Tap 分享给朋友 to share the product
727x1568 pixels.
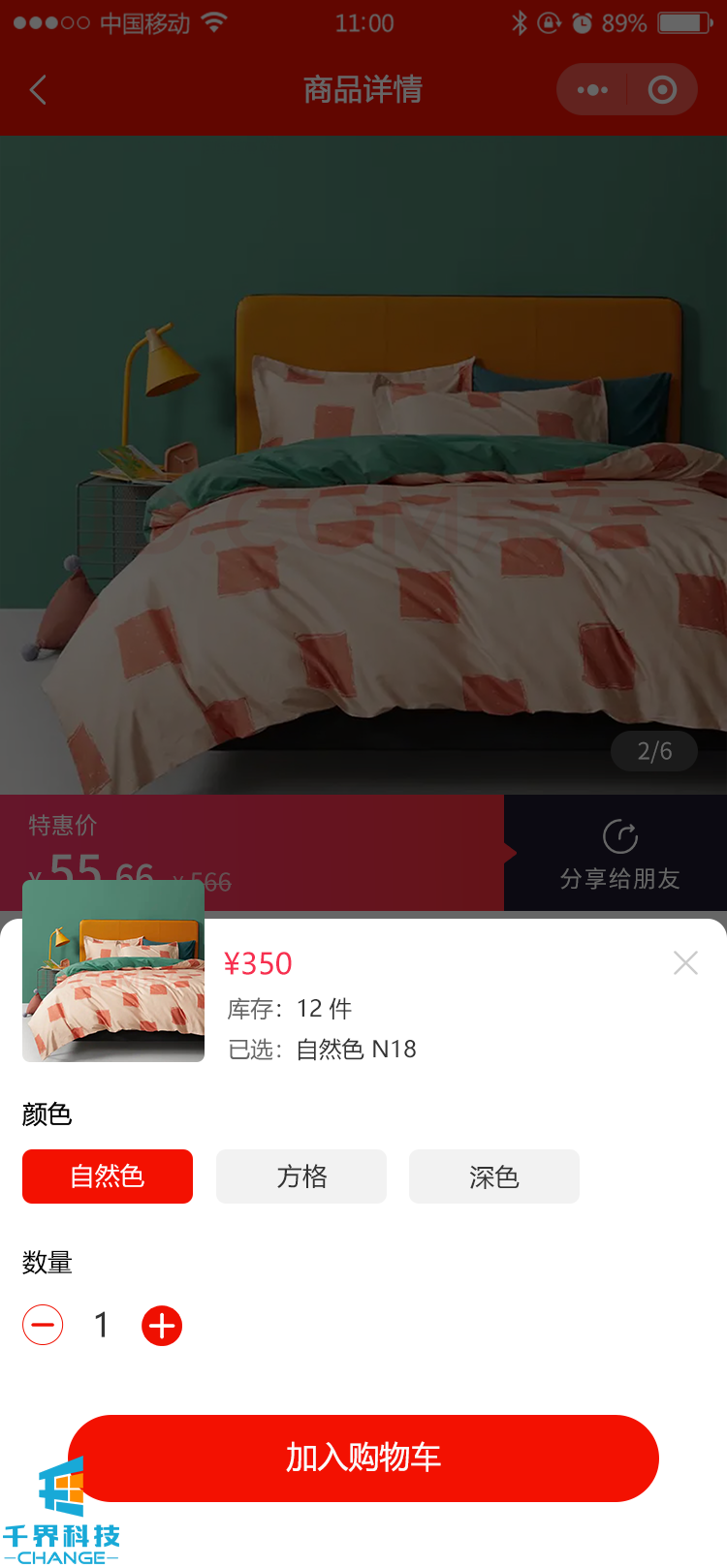click(x=619, y=854)
